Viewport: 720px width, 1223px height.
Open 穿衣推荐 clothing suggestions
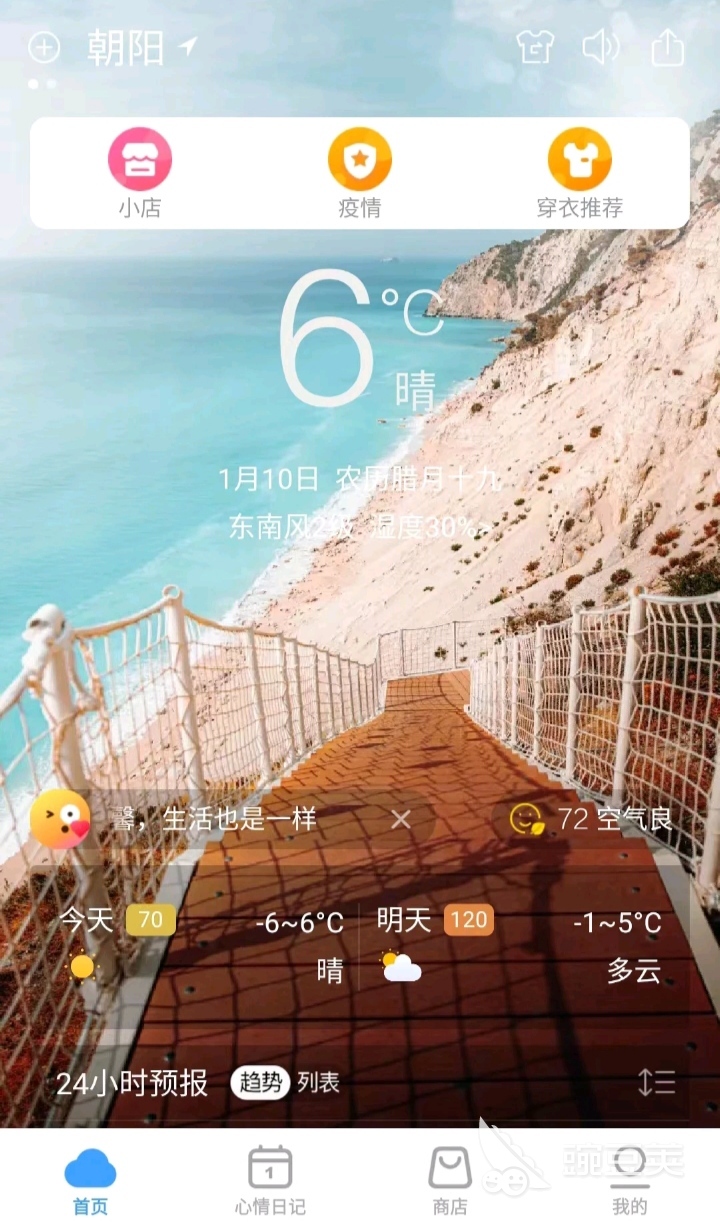point(580,173)
